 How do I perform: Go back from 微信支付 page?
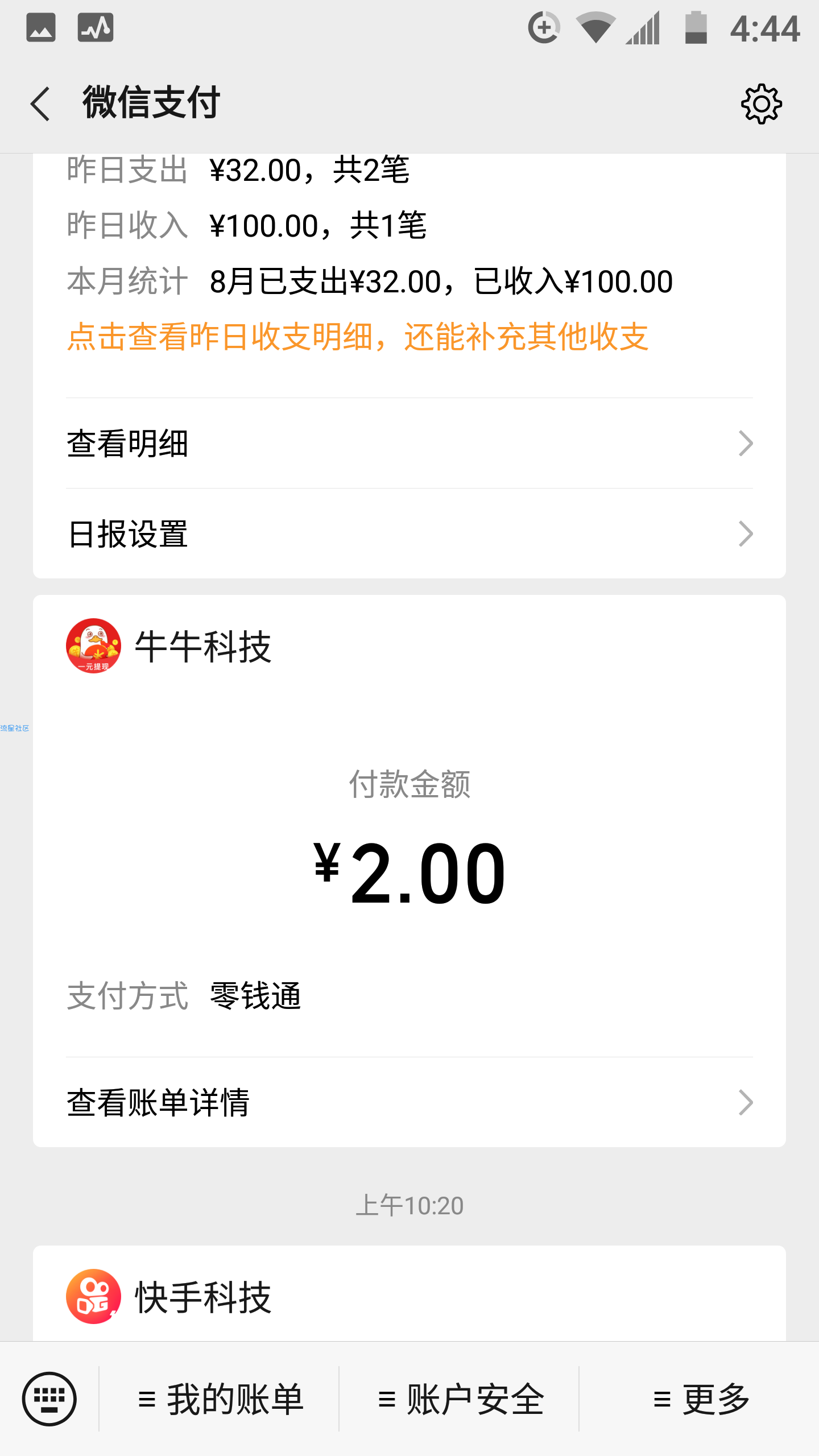40,104
